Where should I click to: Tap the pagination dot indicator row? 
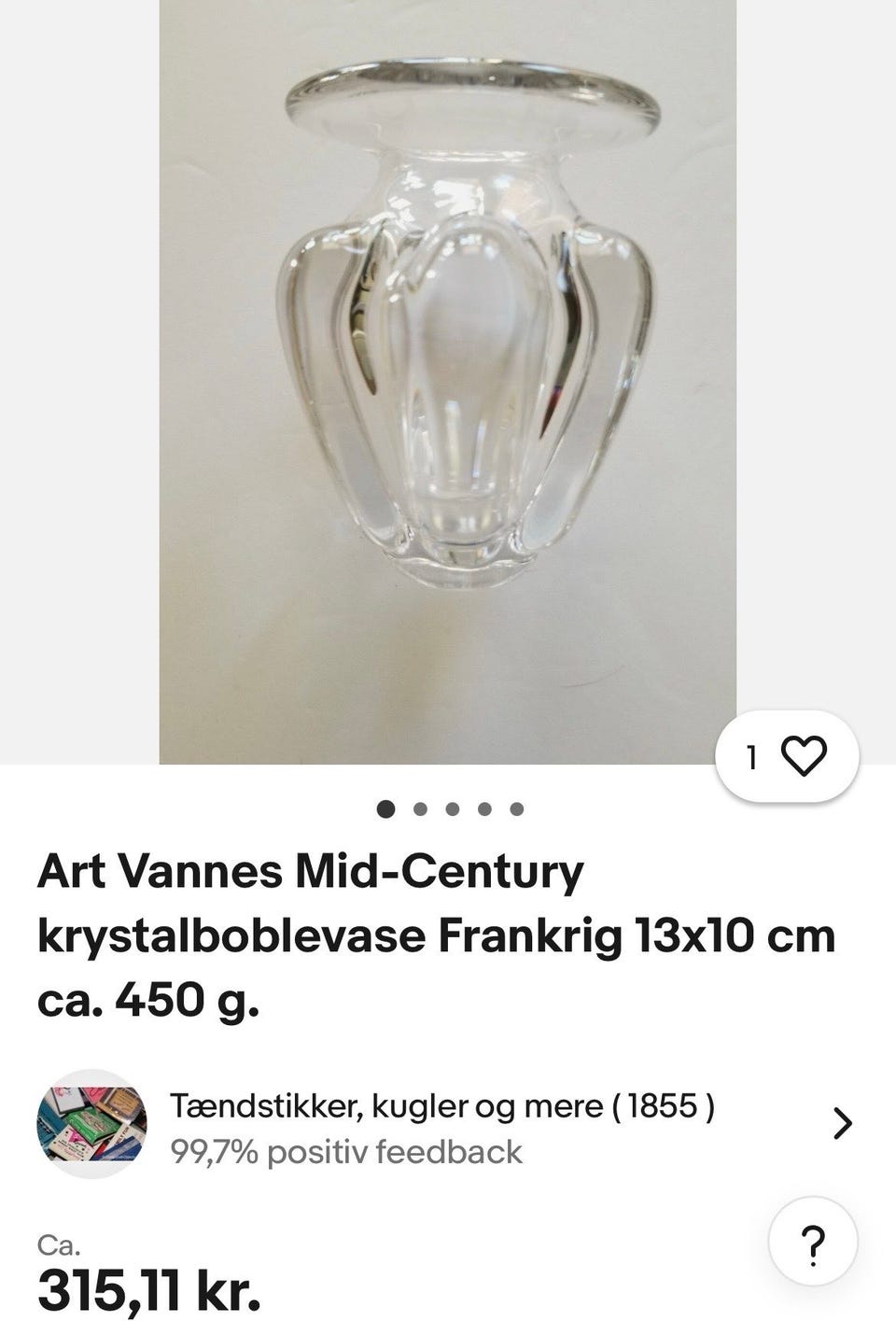click(450, 808)
